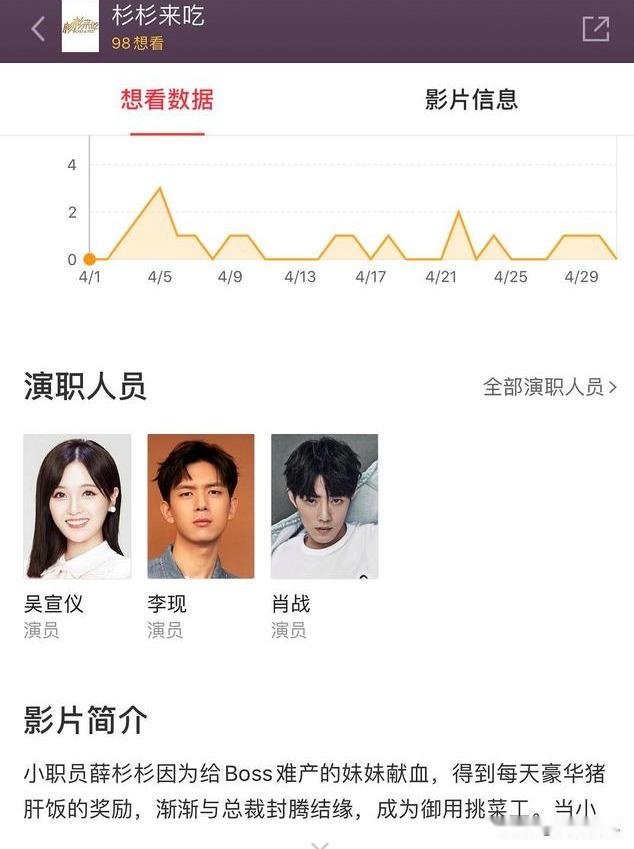This screenshot has height=849, width=634.
Task: Open cast member 肖战's profile
Action: click(x=324, y=506)
